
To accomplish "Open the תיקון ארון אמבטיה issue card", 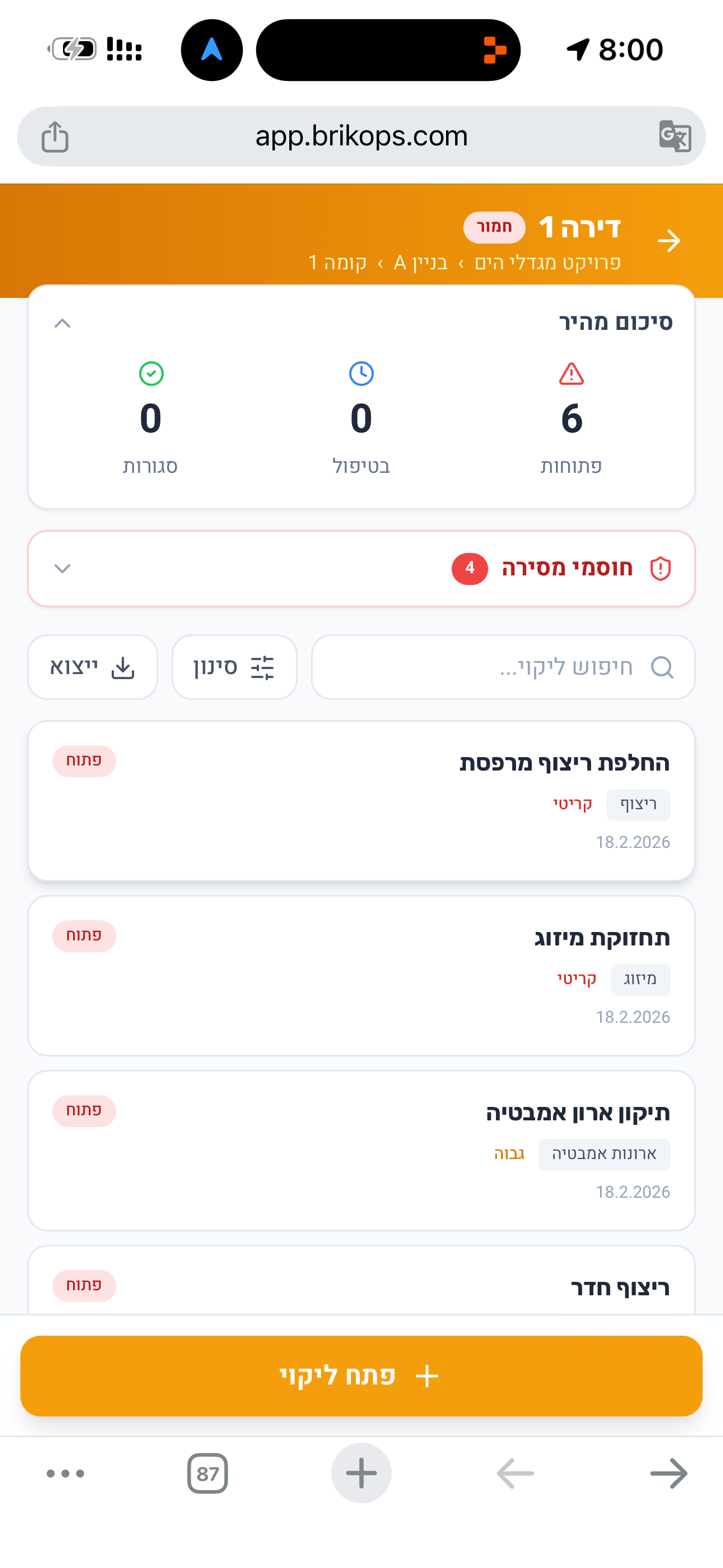I will [x=361, y=1149].
